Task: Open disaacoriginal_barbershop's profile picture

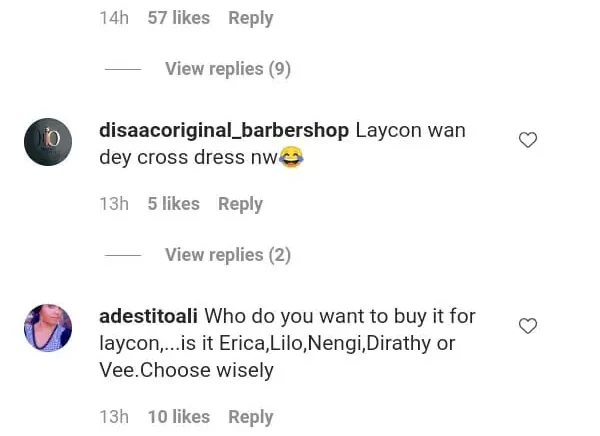Action: pos(48,142)
